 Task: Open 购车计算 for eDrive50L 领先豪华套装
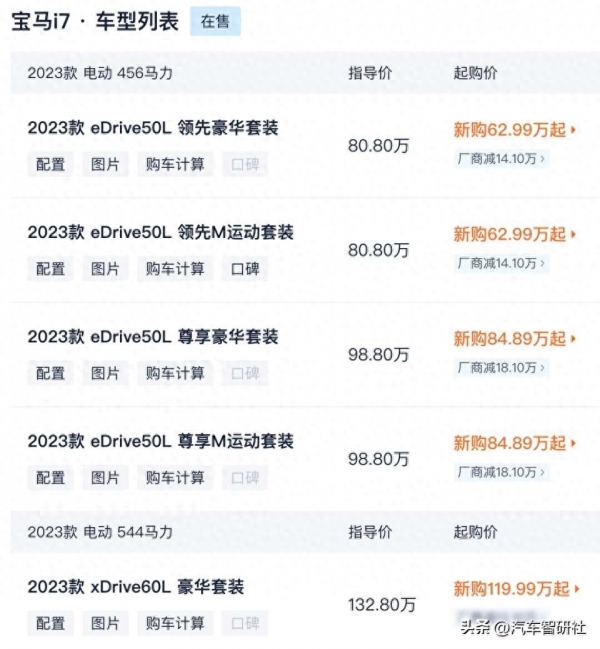(175, 164)
